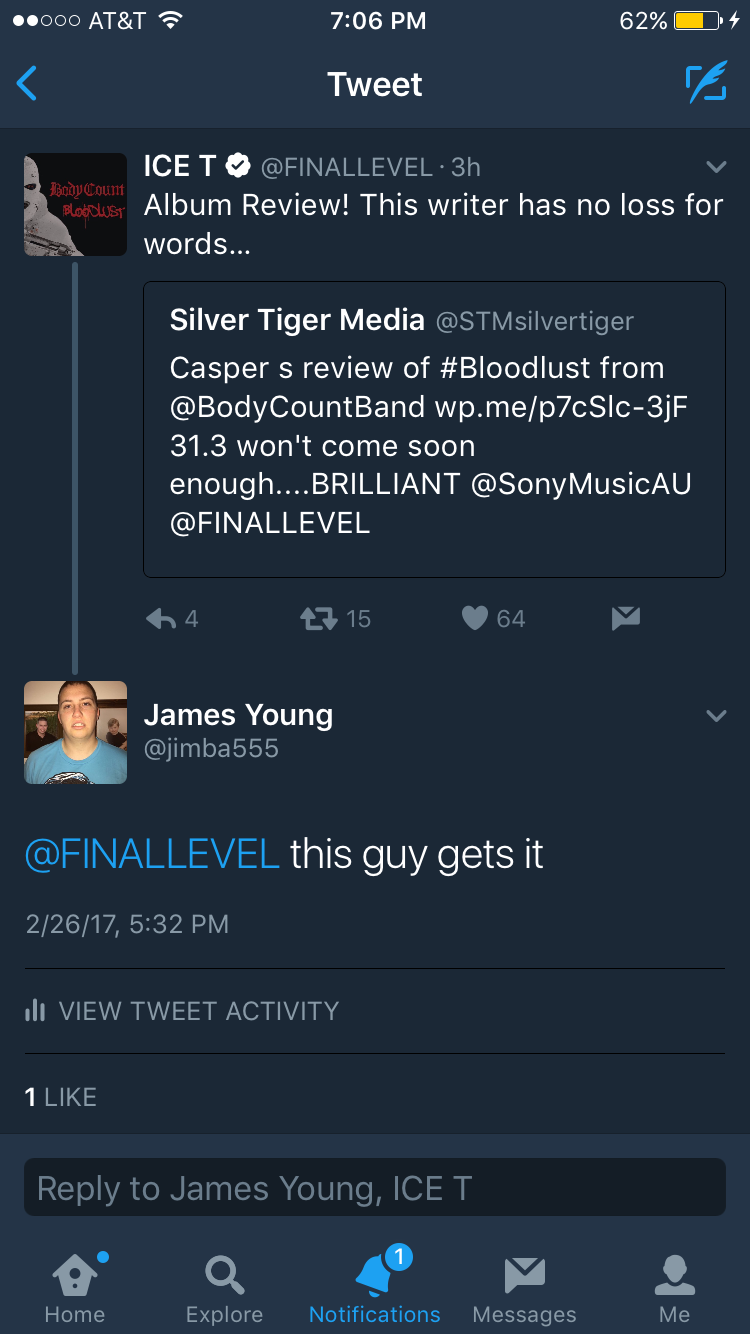Viewport: 750px width, 1334px height.
Task: Open James Young's profile picture
Action: 75,732
